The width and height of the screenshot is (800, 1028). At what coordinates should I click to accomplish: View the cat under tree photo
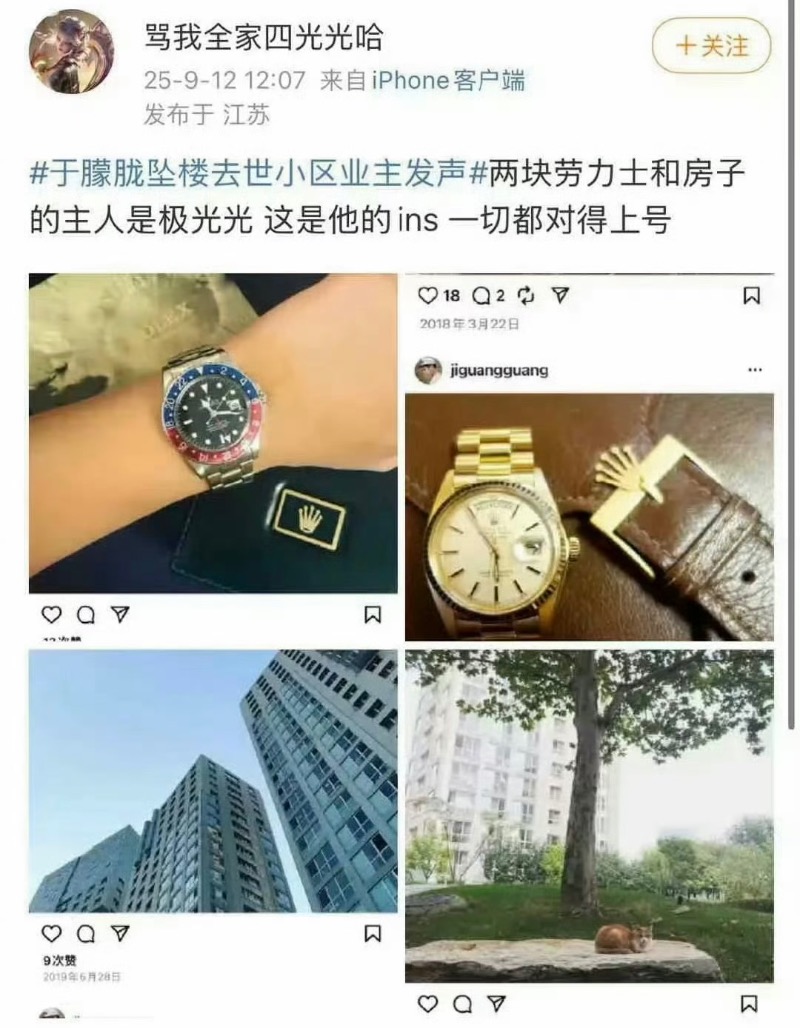click(588, 815)
